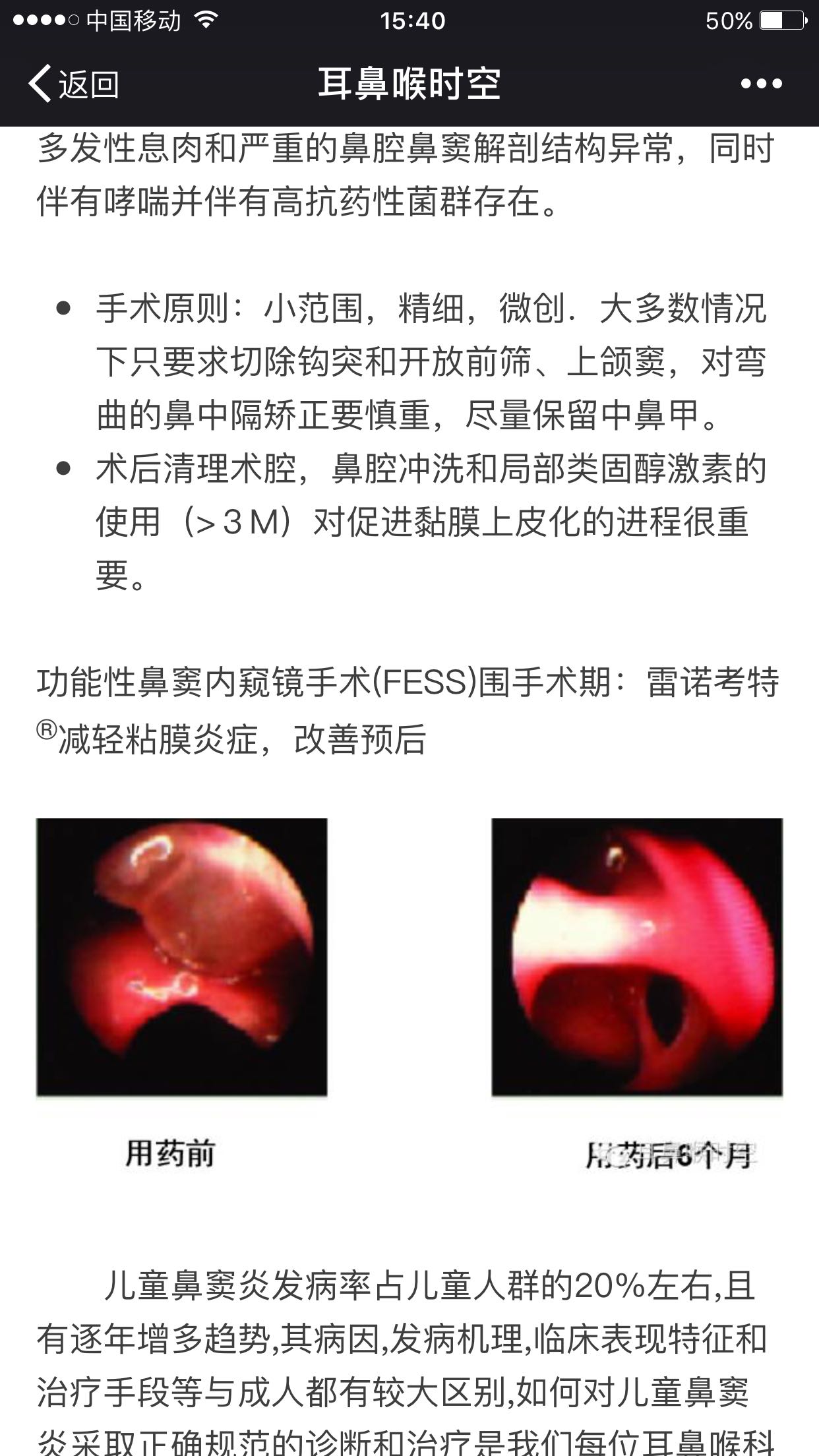The height and width of the screenshot is (1456, 819).
Task: Go back using the 返回 button
Action: (73, 84)
